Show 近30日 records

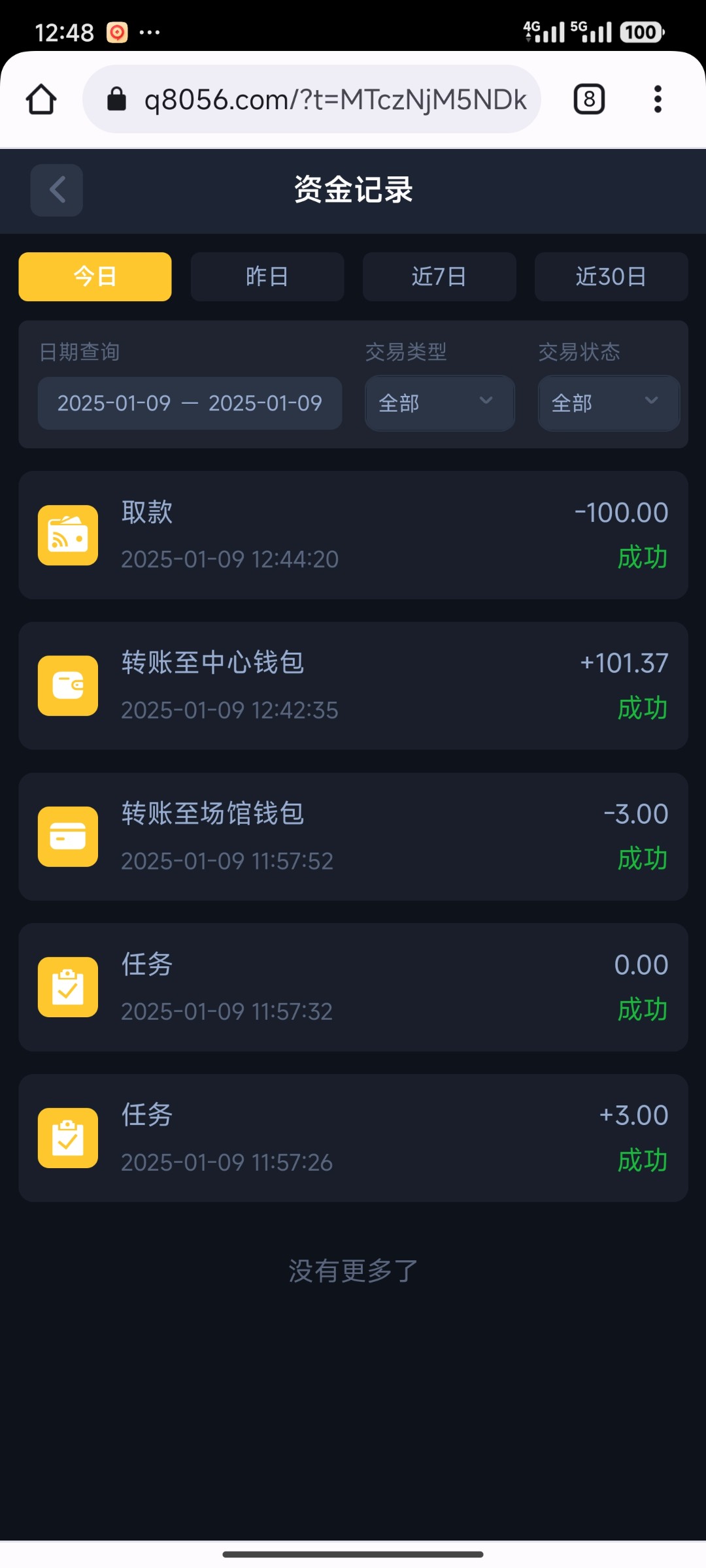(x=611, y=276)
